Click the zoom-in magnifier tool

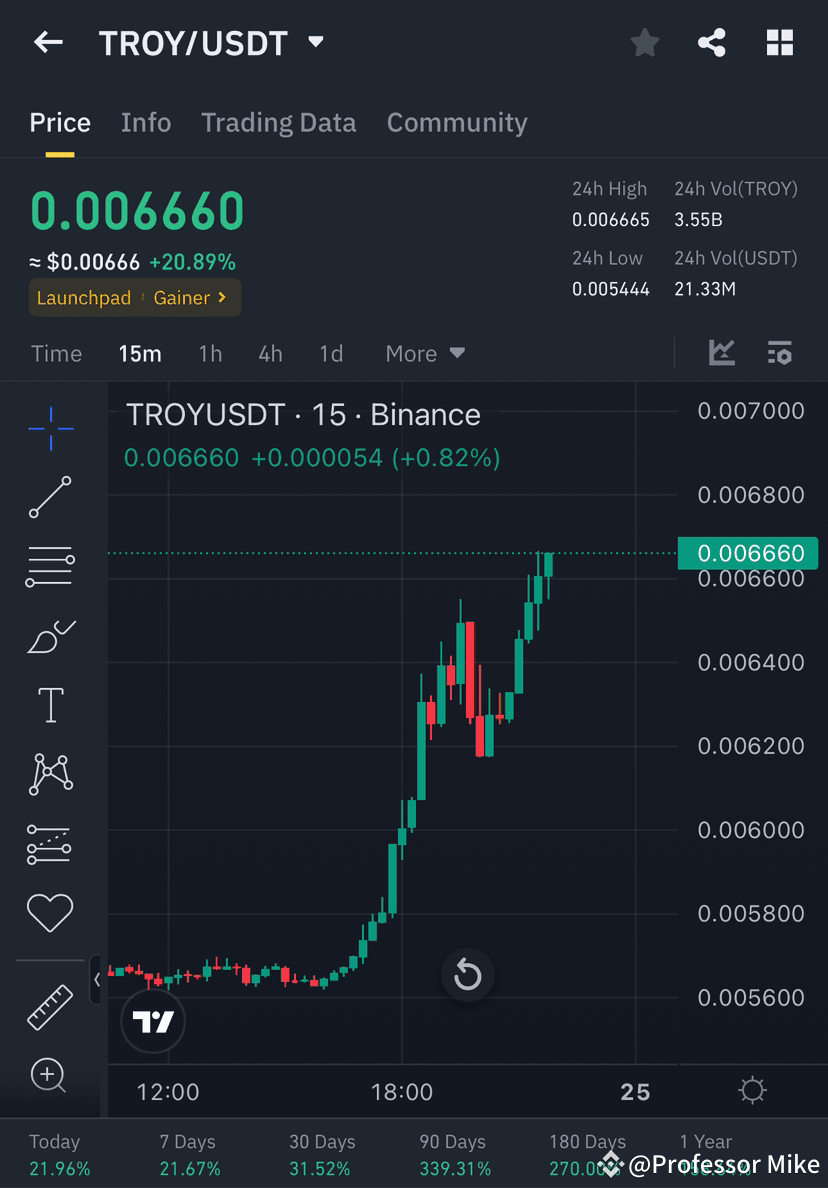[50, 1076]
